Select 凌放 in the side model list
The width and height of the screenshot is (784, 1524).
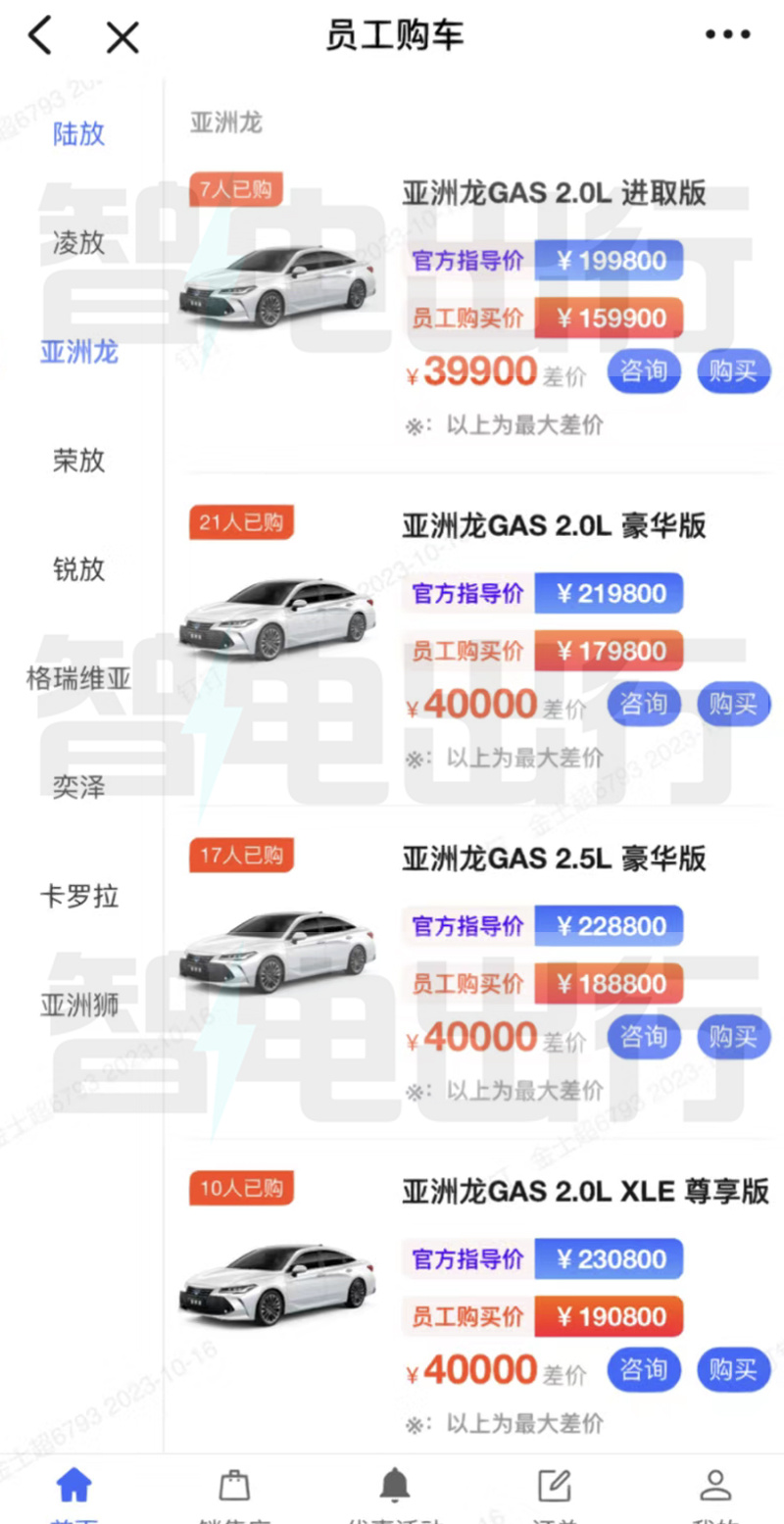pos(78,242)
